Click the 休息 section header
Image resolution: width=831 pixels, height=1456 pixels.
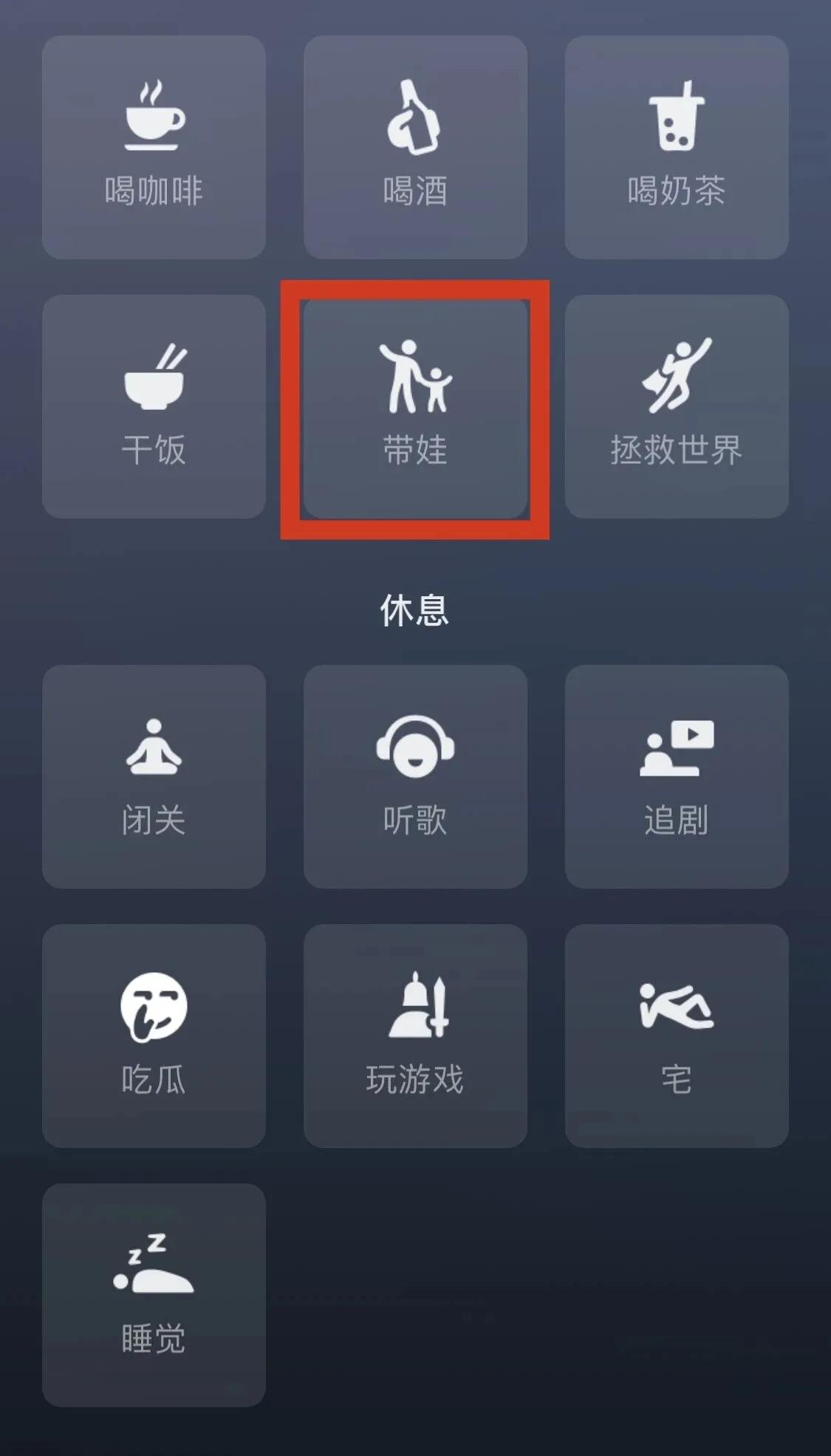pos(416,608)
